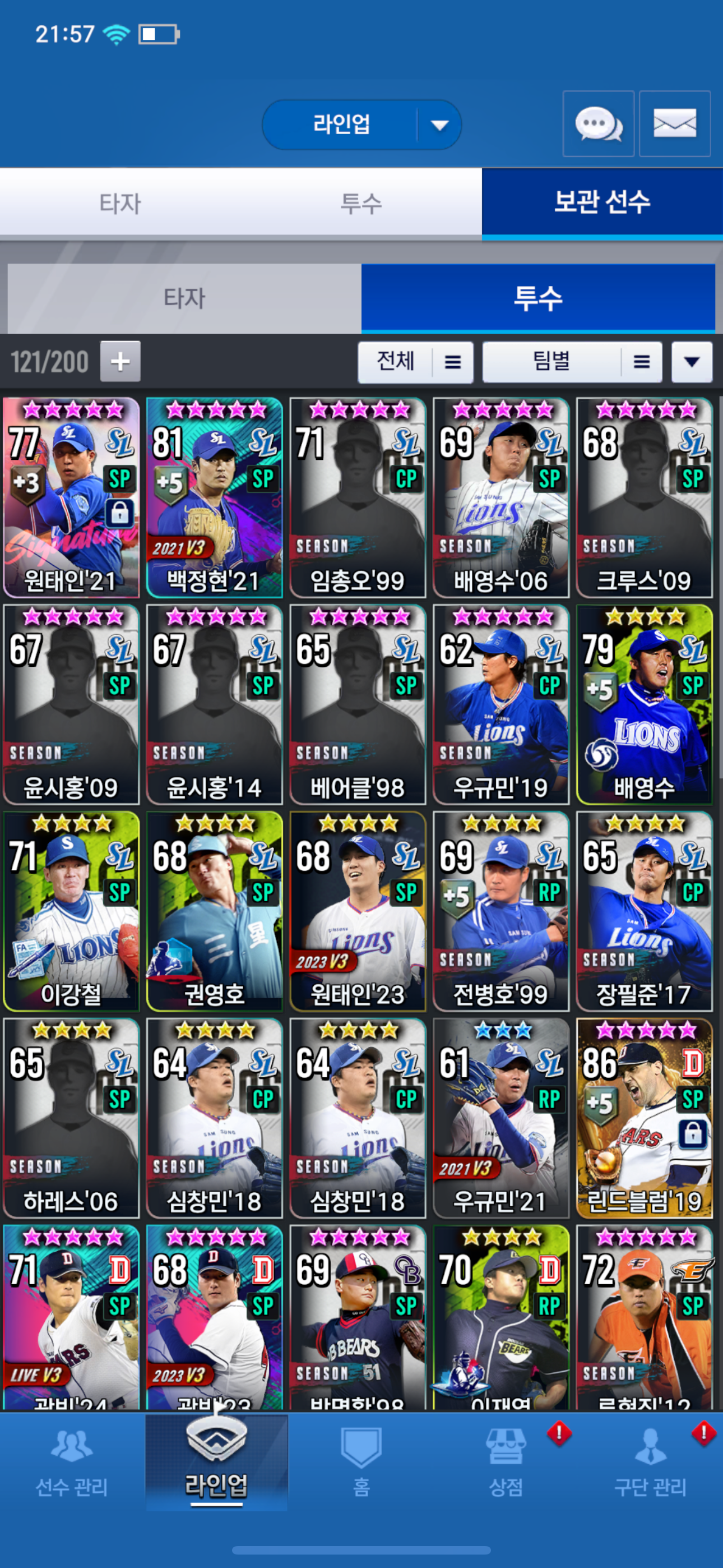Open the 원태인'21 player card

71,498
